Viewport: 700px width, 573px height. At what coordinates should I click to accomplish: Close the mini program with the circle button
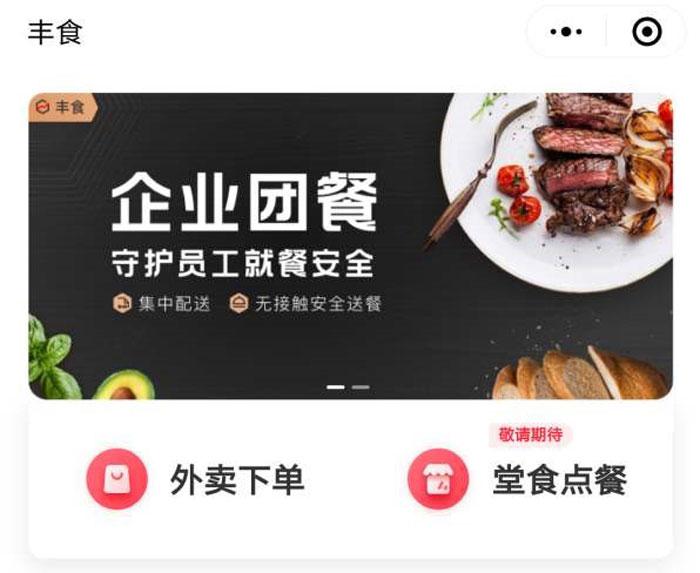click(647, 32)
